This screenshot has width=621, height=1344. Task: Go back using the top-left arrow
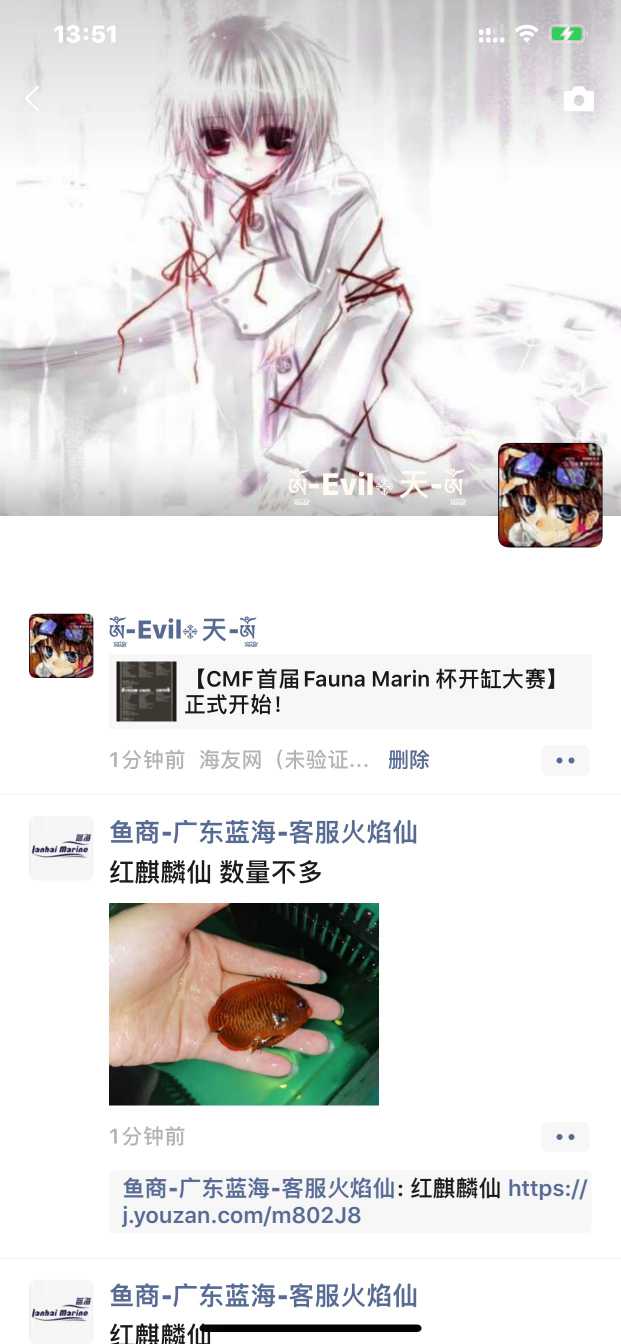point(32,98)
